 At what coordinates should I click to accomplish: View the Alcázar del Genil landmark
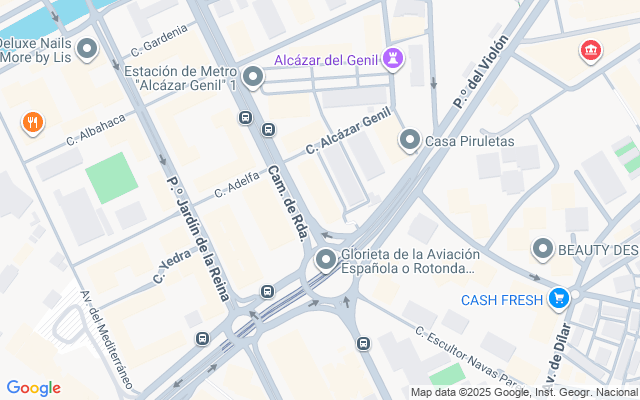coord(396,59)
